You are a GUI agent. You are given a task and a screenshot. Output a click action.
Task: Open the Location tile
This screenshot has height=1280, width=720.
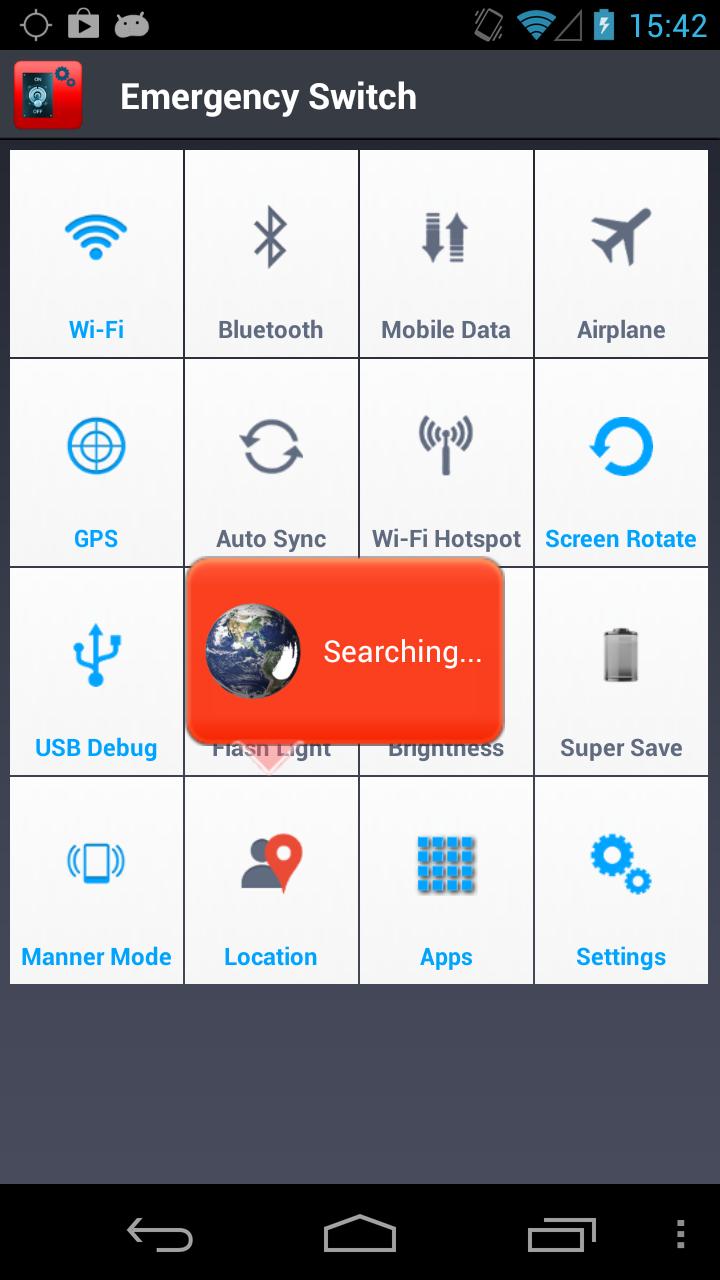(271, 881)
